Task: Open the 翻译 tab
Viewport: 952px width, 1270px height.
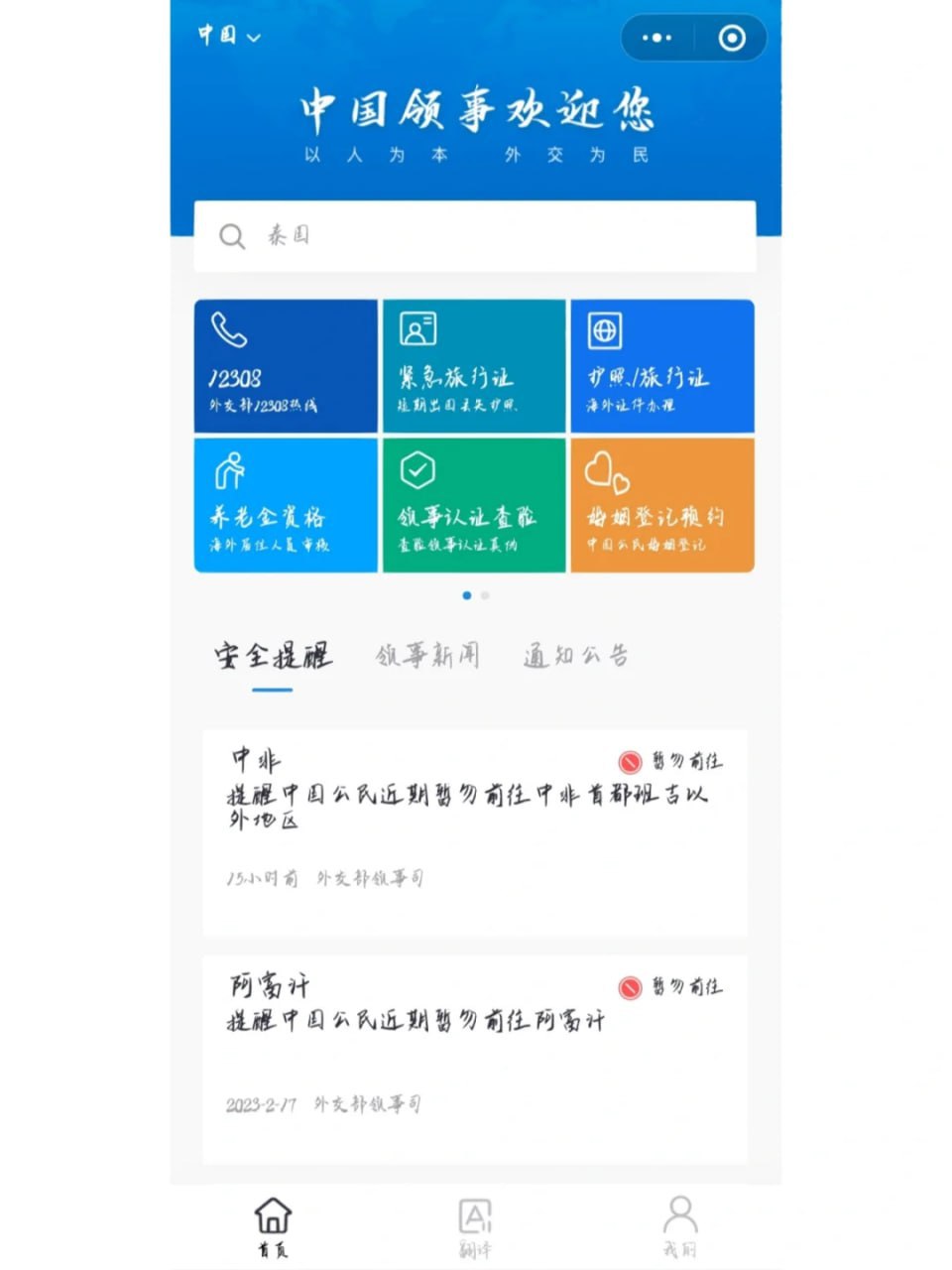Action: (x=475, y=1225)
